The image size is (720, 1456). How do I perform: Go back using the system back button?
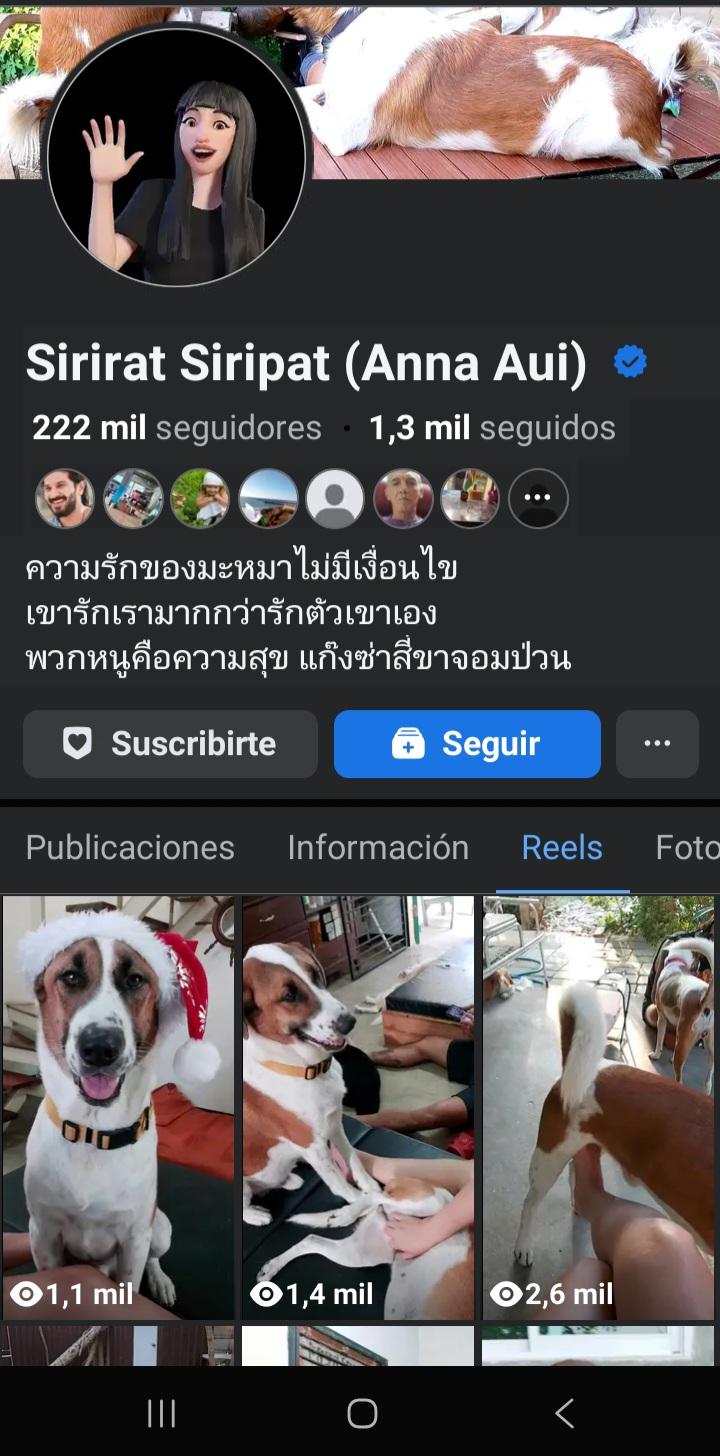564,1413
